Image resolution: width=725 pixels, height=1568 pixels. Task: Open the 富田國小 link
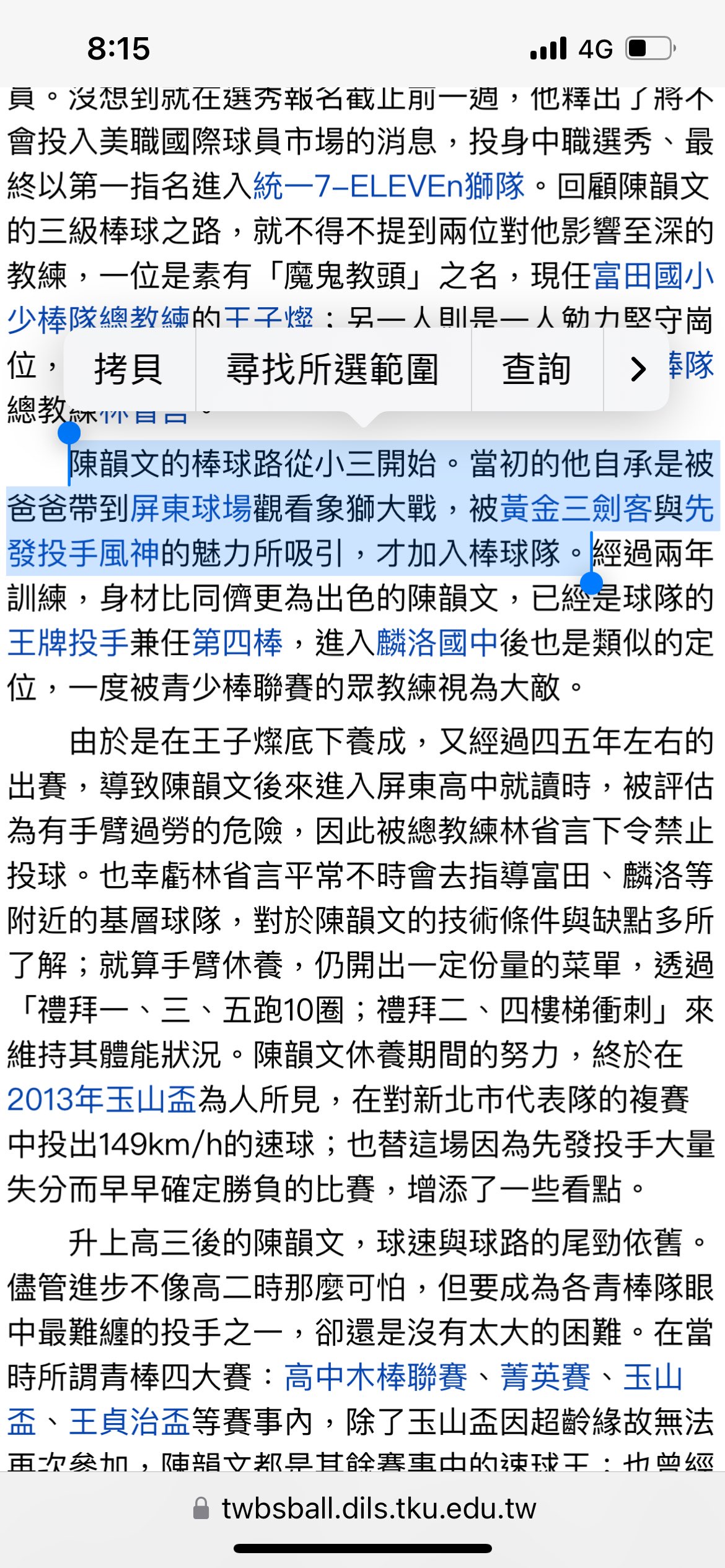click(653, 276)
